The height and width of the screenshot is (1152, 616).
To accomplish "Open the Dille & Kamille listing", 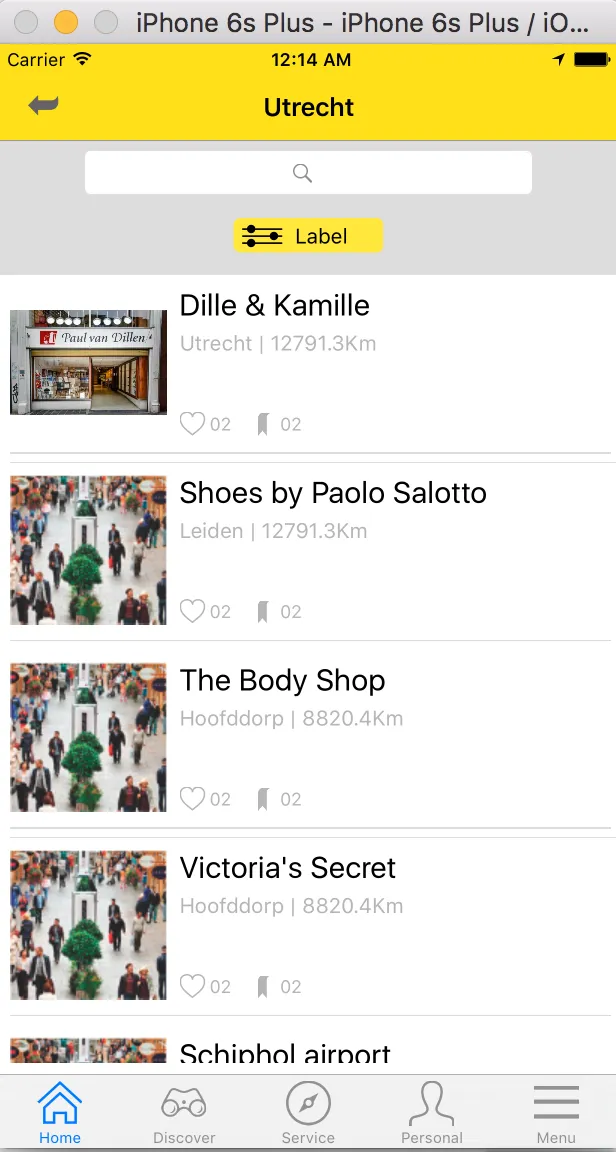I will click(274, 306).
